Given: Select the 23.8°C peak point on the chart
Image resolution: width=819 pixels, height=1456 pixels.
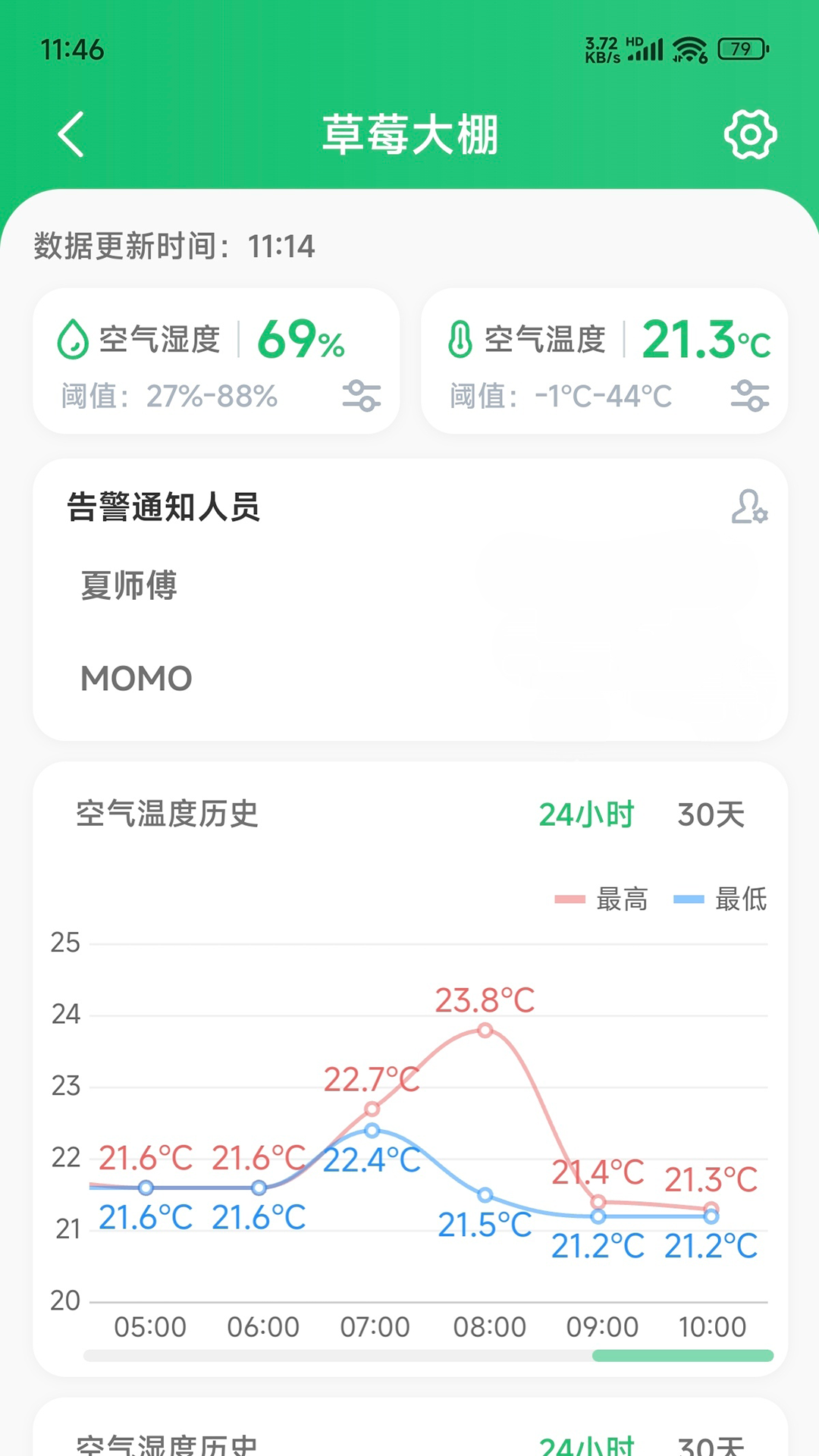Looking at the screenshot, I should (483, 1029).
